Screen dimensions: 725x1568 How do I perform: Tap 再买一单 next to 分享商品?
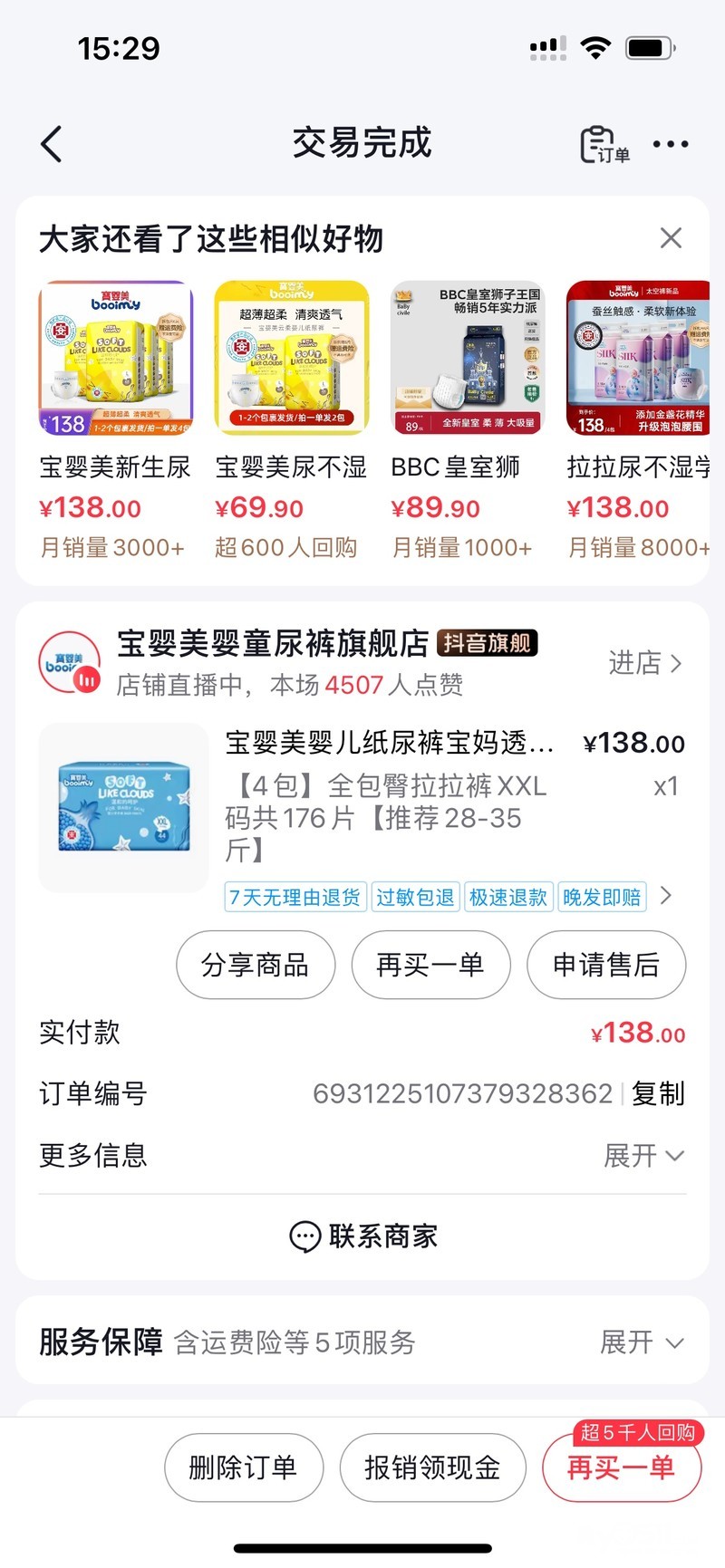click(x=430, y=966)
